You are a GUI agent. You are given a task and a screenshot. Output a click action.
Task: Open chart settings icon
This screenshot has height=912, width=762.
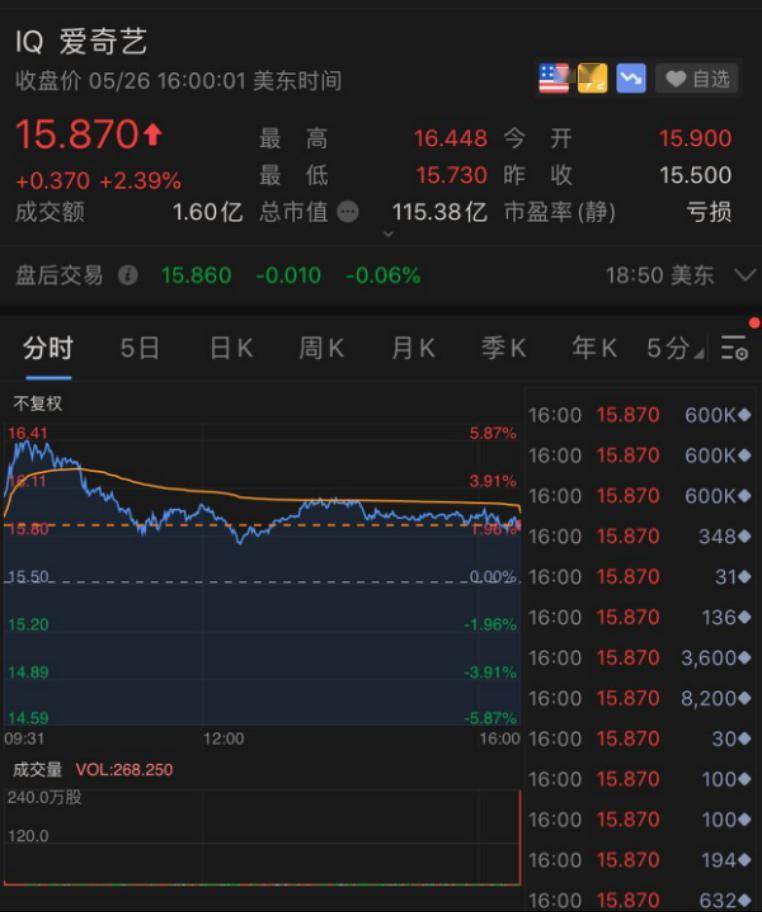pyautogui.click(x=735, y=348)
